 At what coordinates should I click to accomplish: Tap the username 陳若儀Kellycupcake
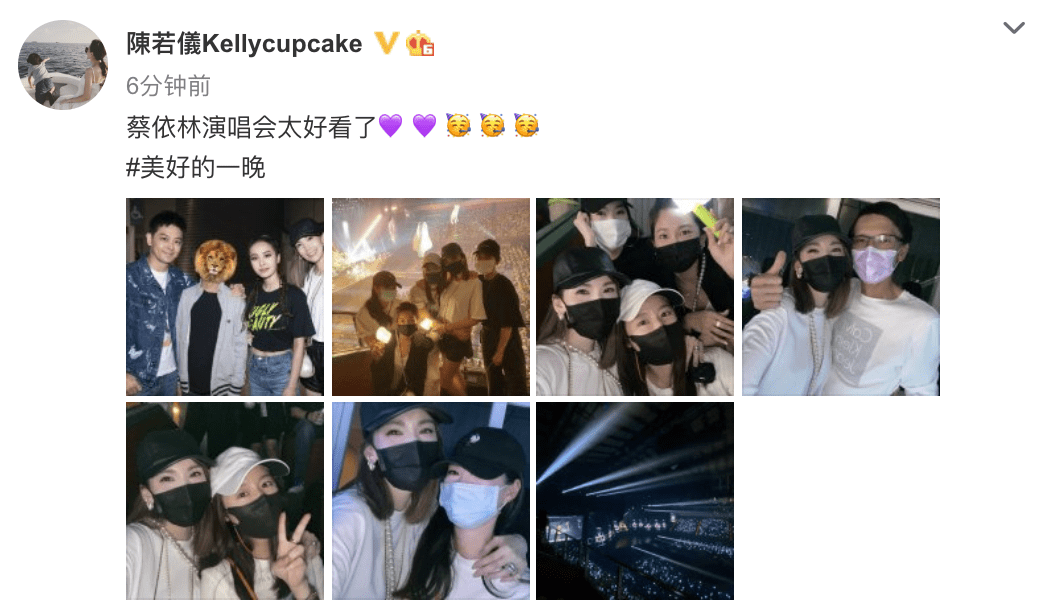tap(244, 44)
